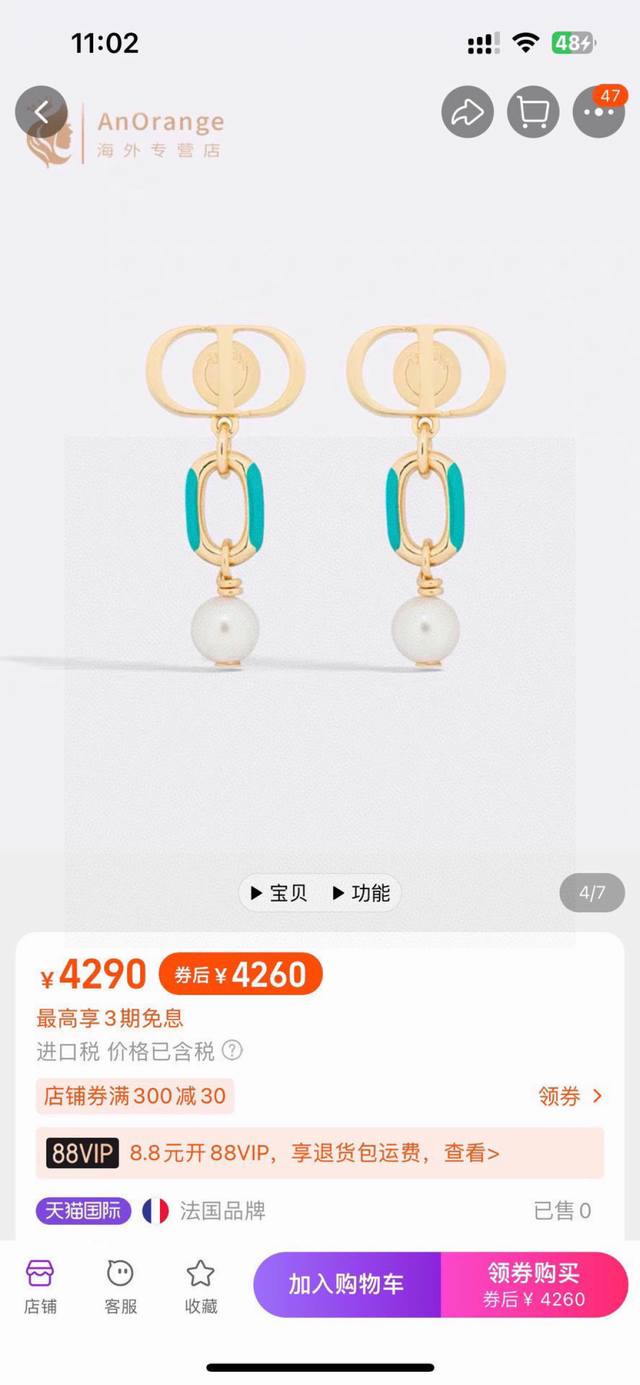The width and height of the screenshot is (640, 1385).
Task: Open the shopping cart icon
Action: tap(533, 113)
